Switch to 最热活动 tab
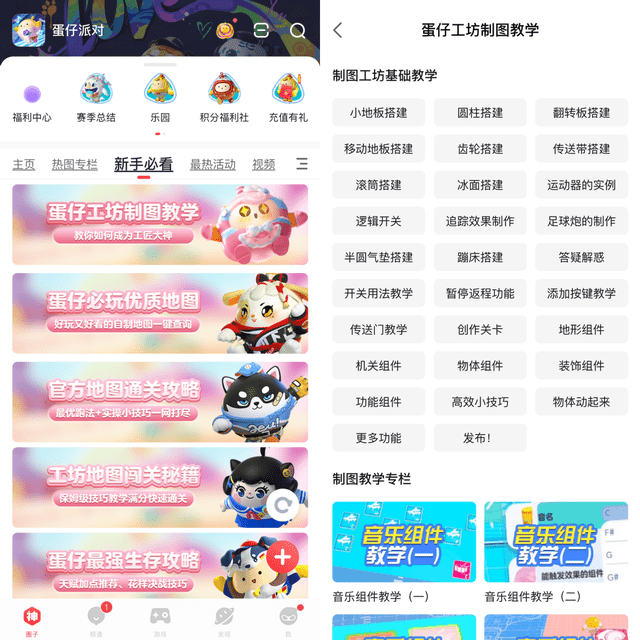The width and height of the screenshot is (640, 640). click(x=213, y=165)
